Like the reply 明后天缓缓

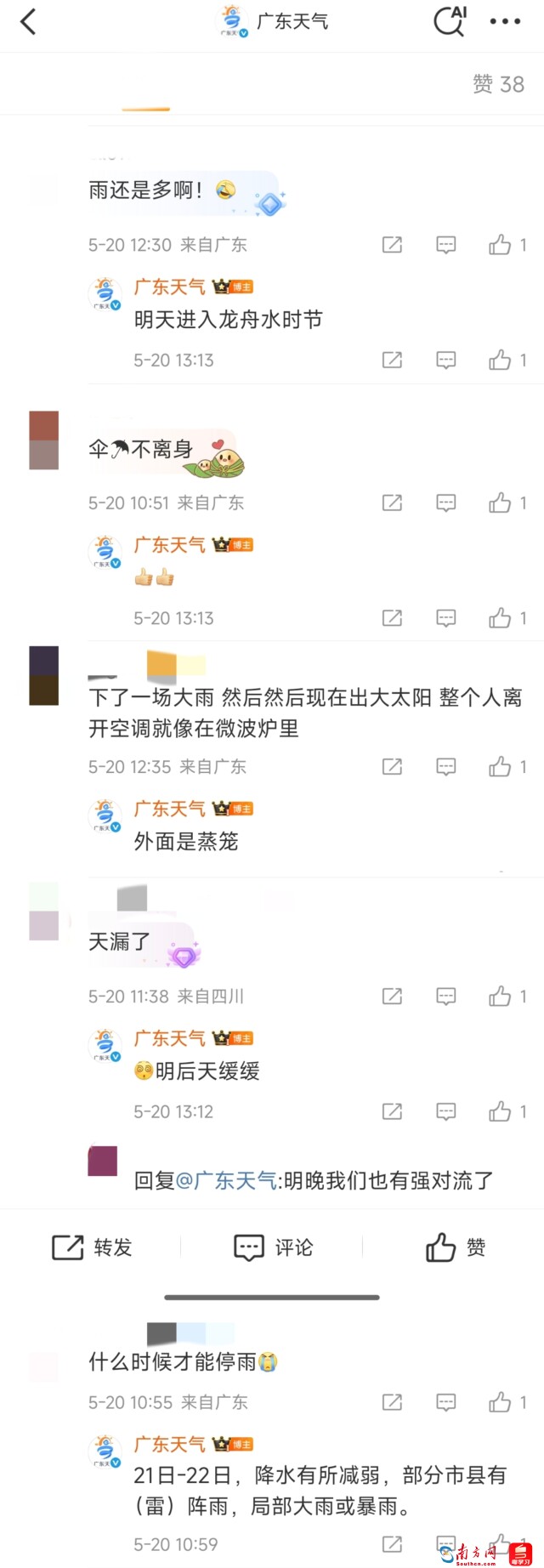[500, 1111]
